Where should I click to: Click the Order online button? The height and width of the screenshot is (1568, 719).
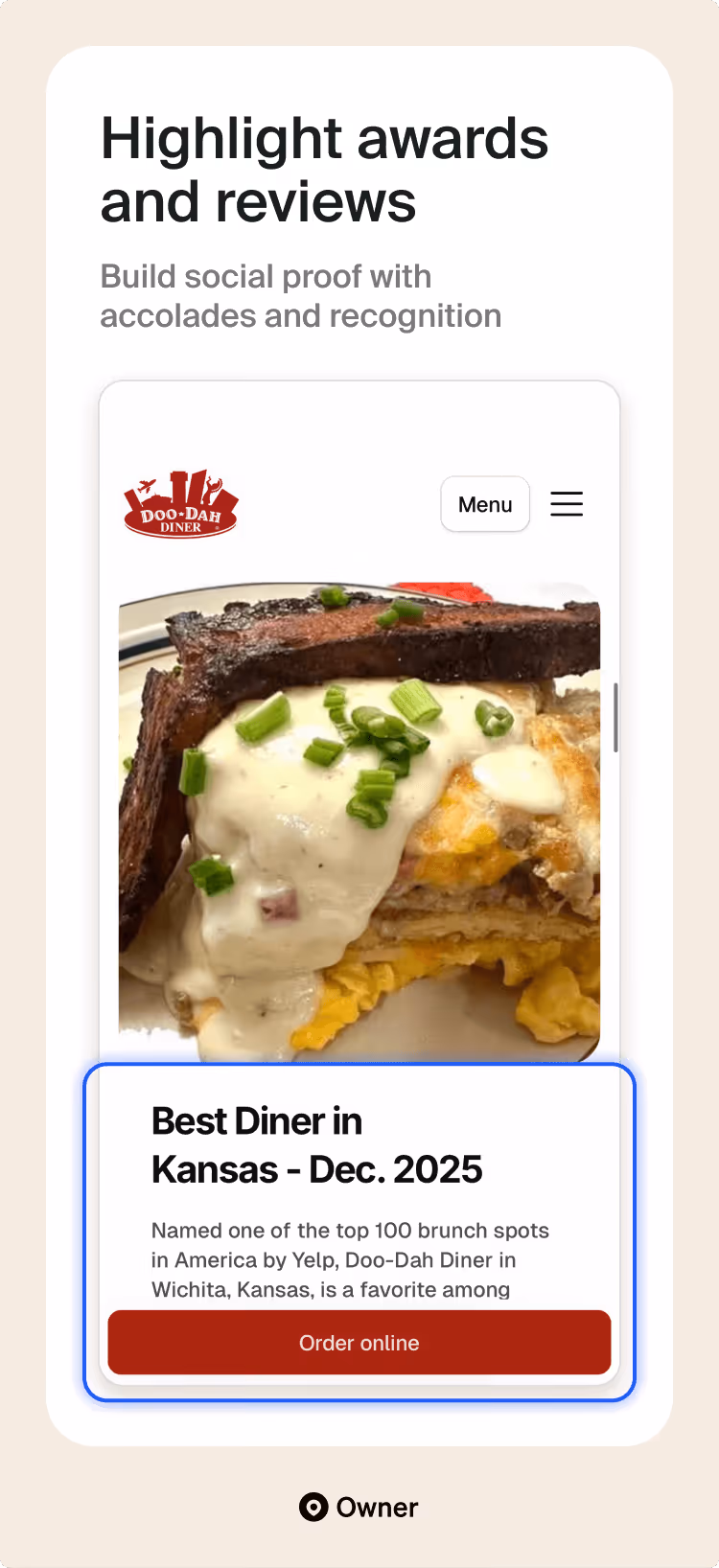click(x=359, y=1343)
